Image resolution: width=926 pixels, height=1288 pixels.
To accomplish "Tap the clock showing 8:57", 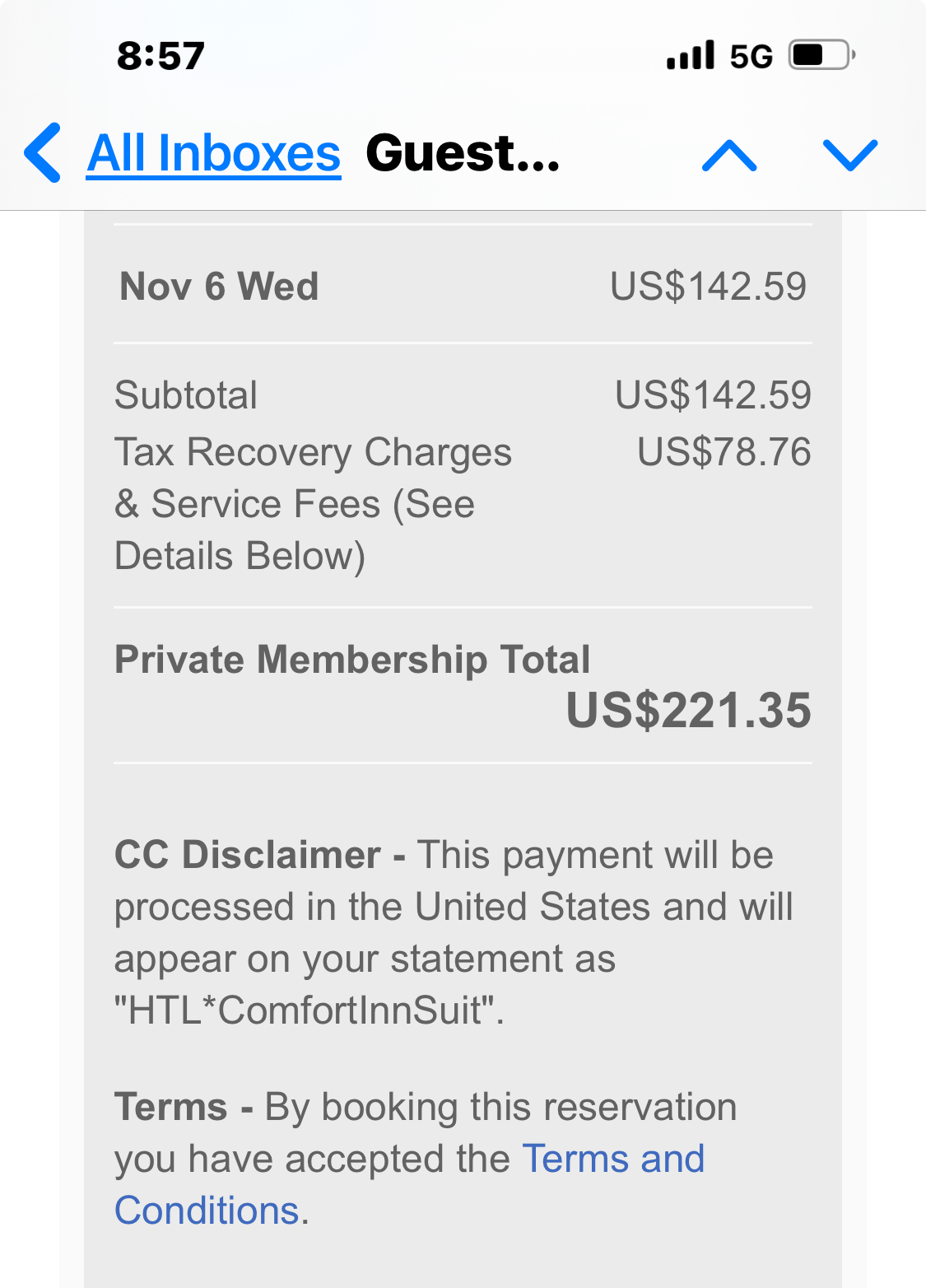I will coord(161,55).
